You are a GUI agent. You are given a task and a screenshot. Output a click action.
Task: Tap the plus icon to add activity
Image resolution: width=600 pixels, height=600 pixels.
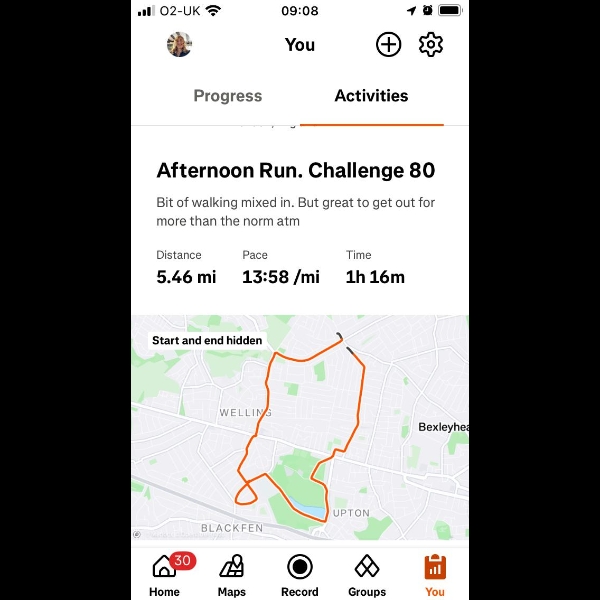[388, 44]
